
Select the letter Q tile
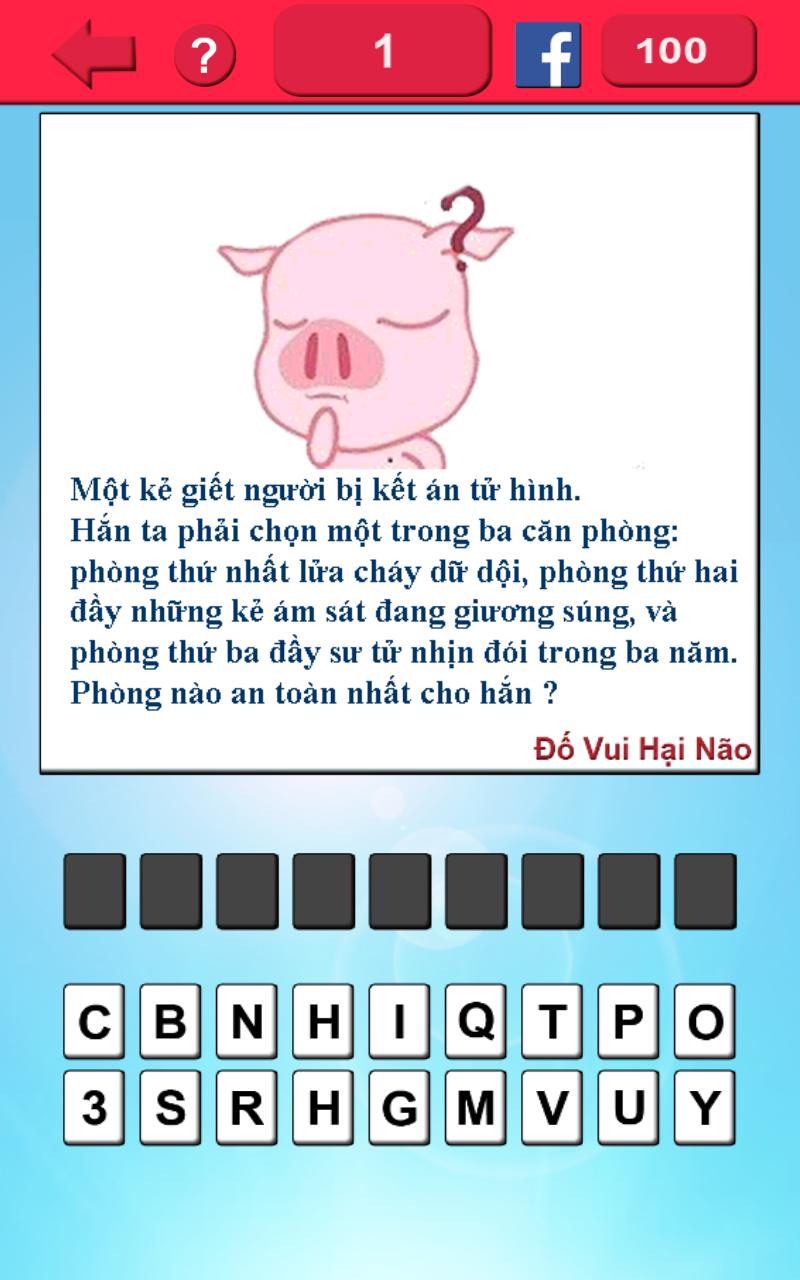(475, 1021)
